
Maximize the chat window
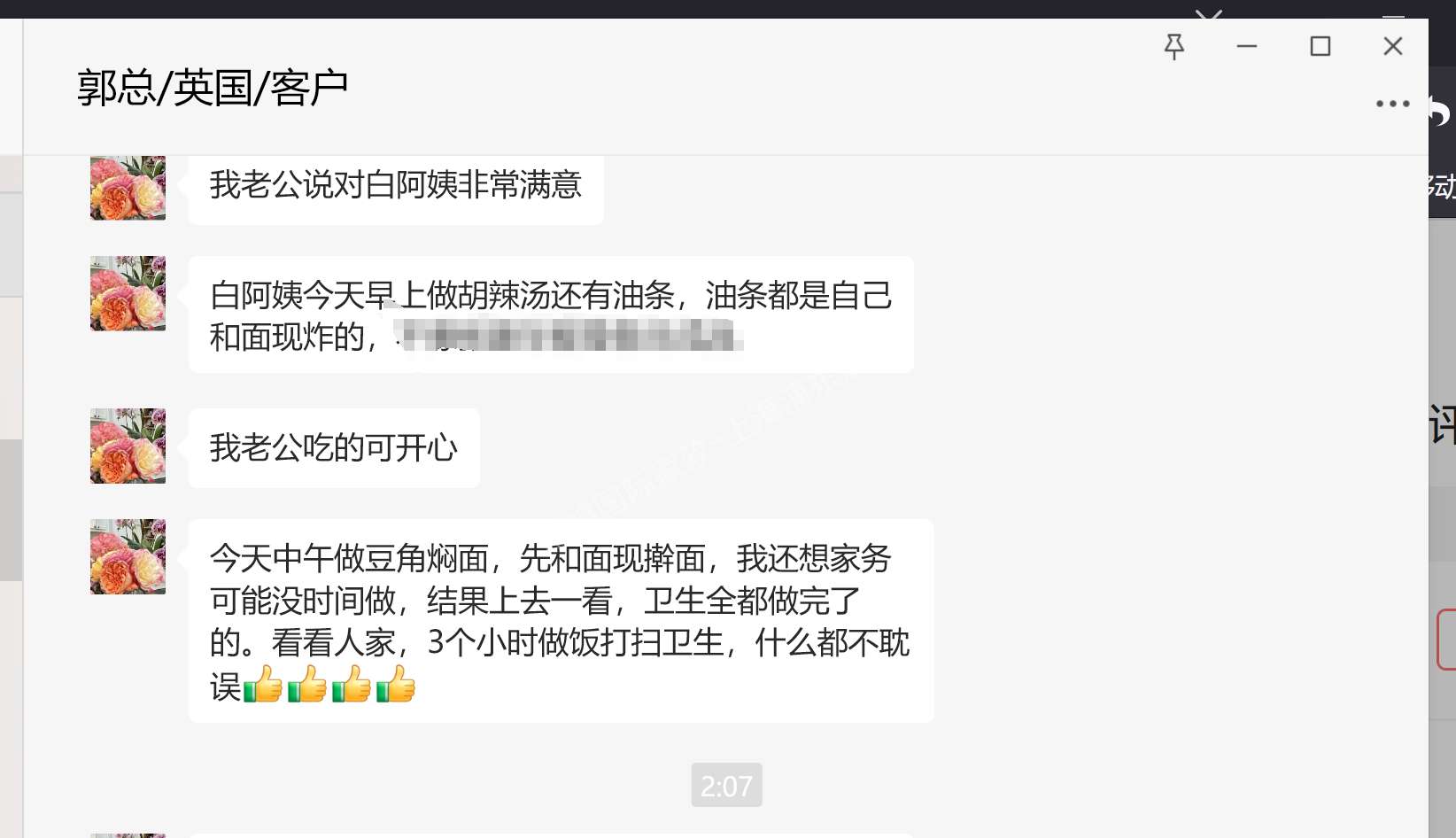pyautogui.click(x=1320, y=46)
